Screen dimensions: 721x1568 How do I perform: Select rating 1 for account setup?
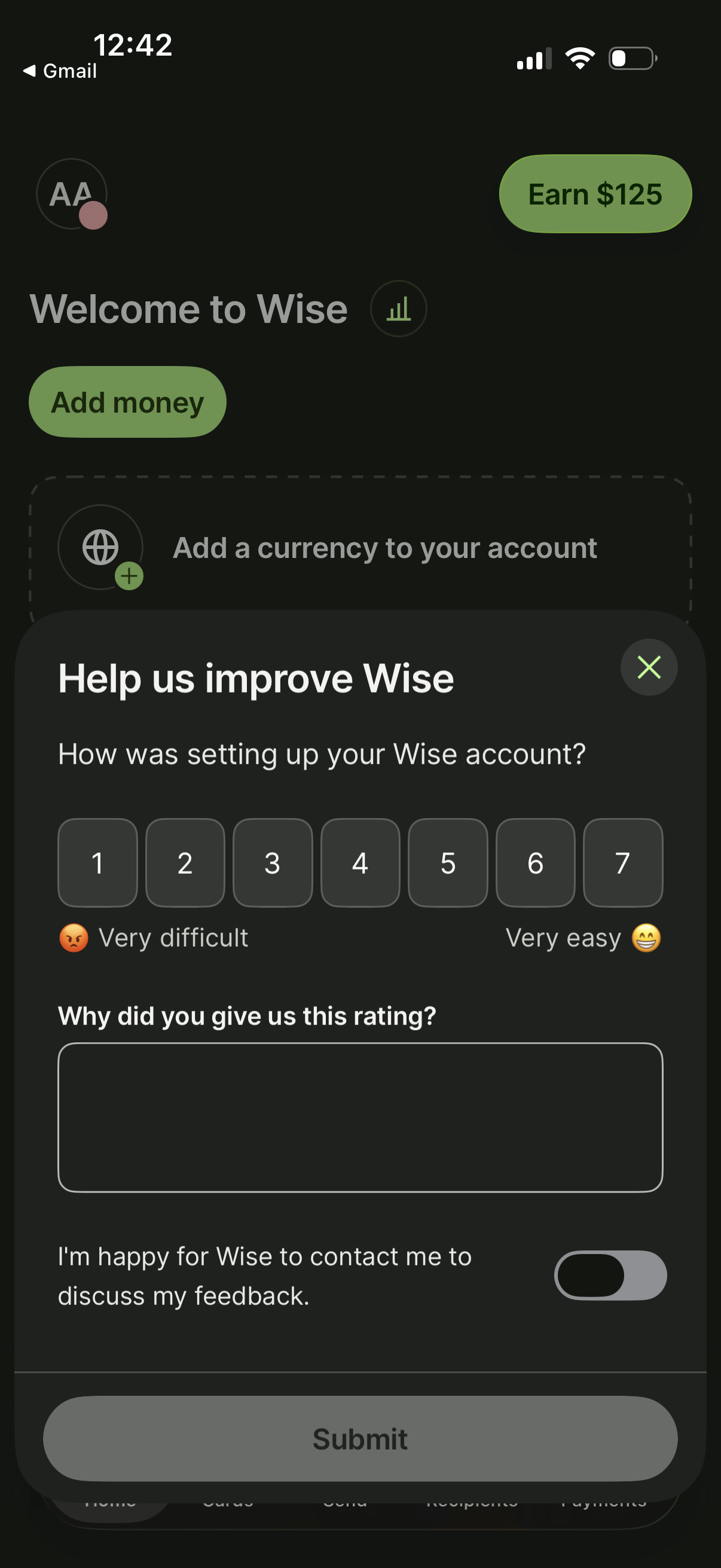pyautogui.click(x=97, y=863)
